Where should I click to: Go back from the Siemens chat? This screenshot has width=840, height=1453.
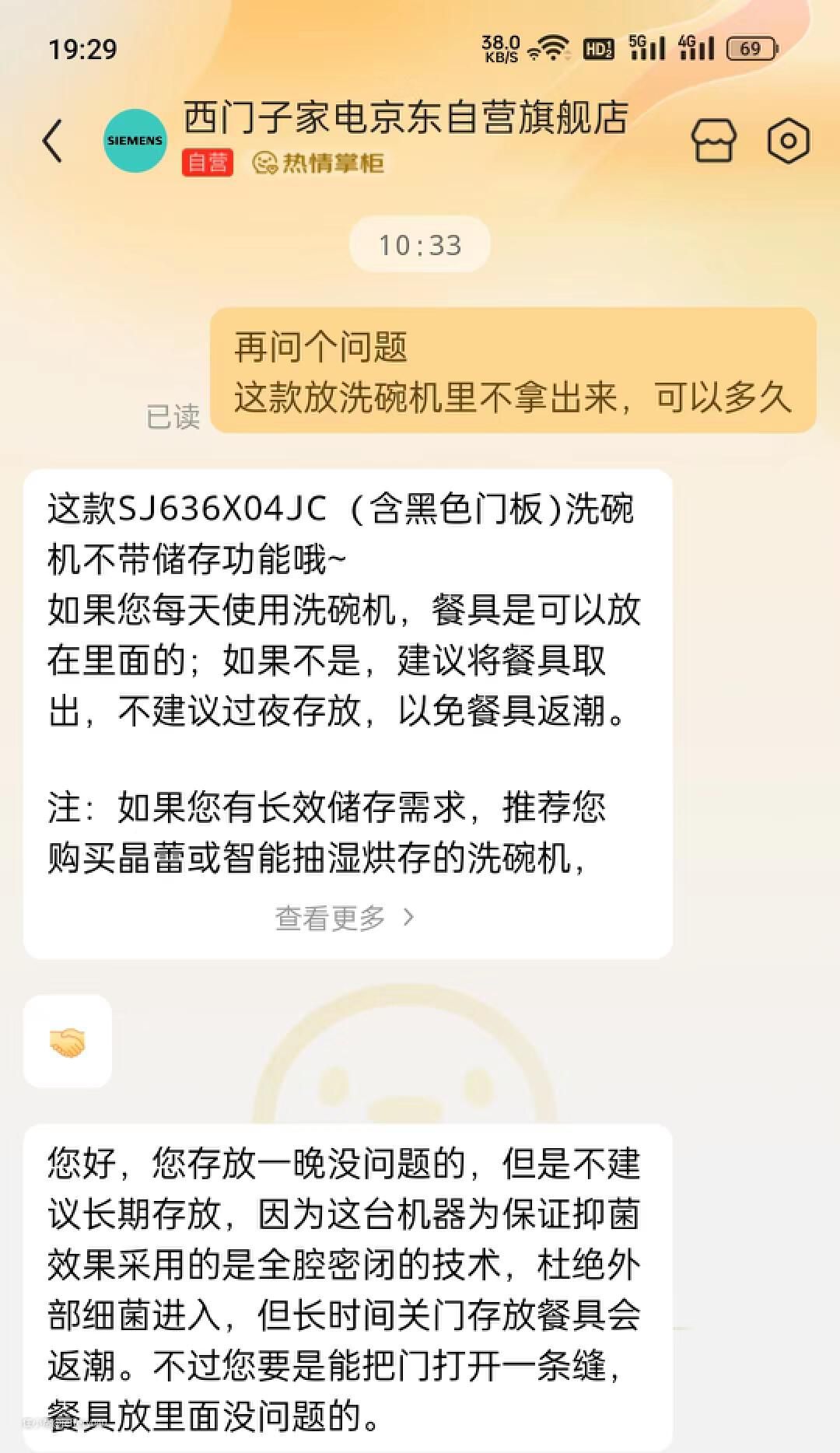(53, 141)
